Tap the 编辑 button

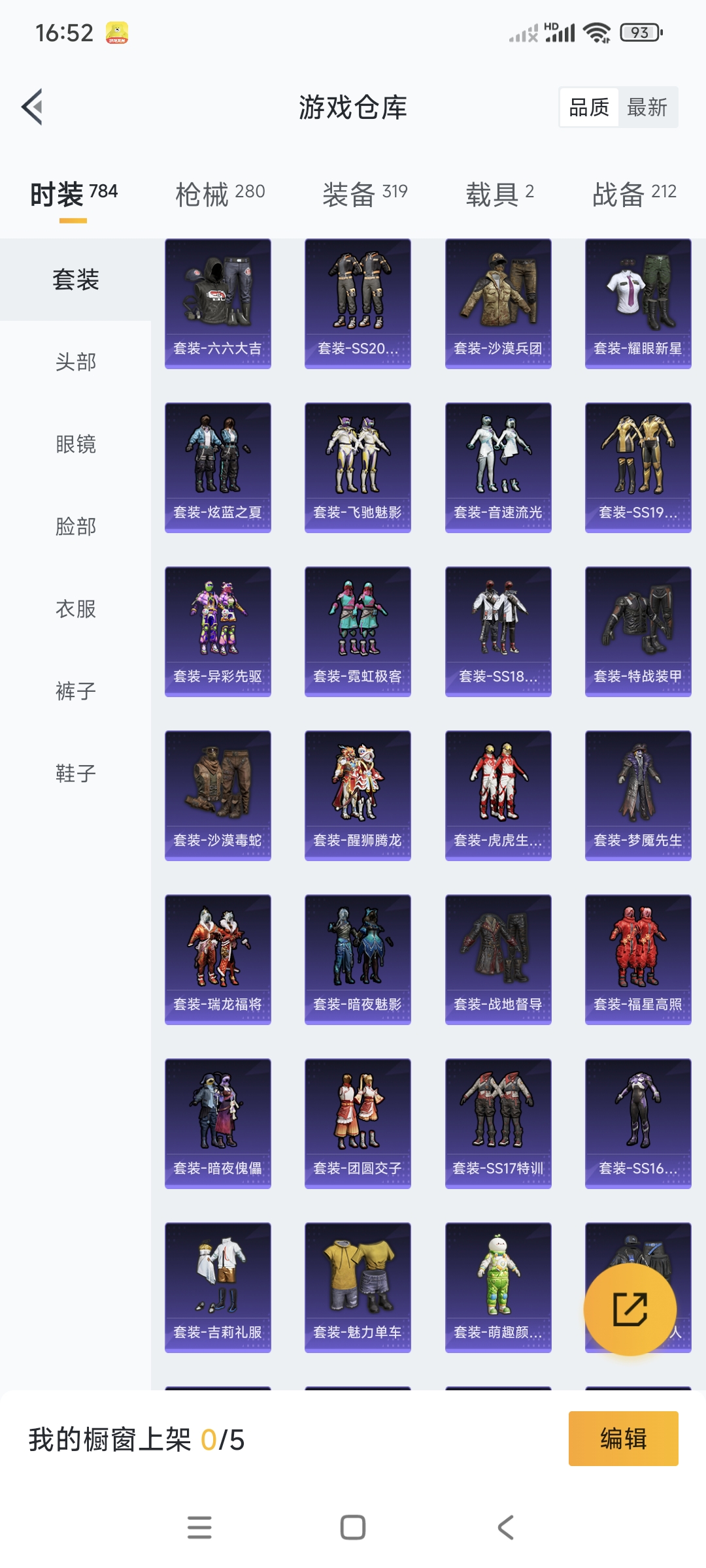623,1439
